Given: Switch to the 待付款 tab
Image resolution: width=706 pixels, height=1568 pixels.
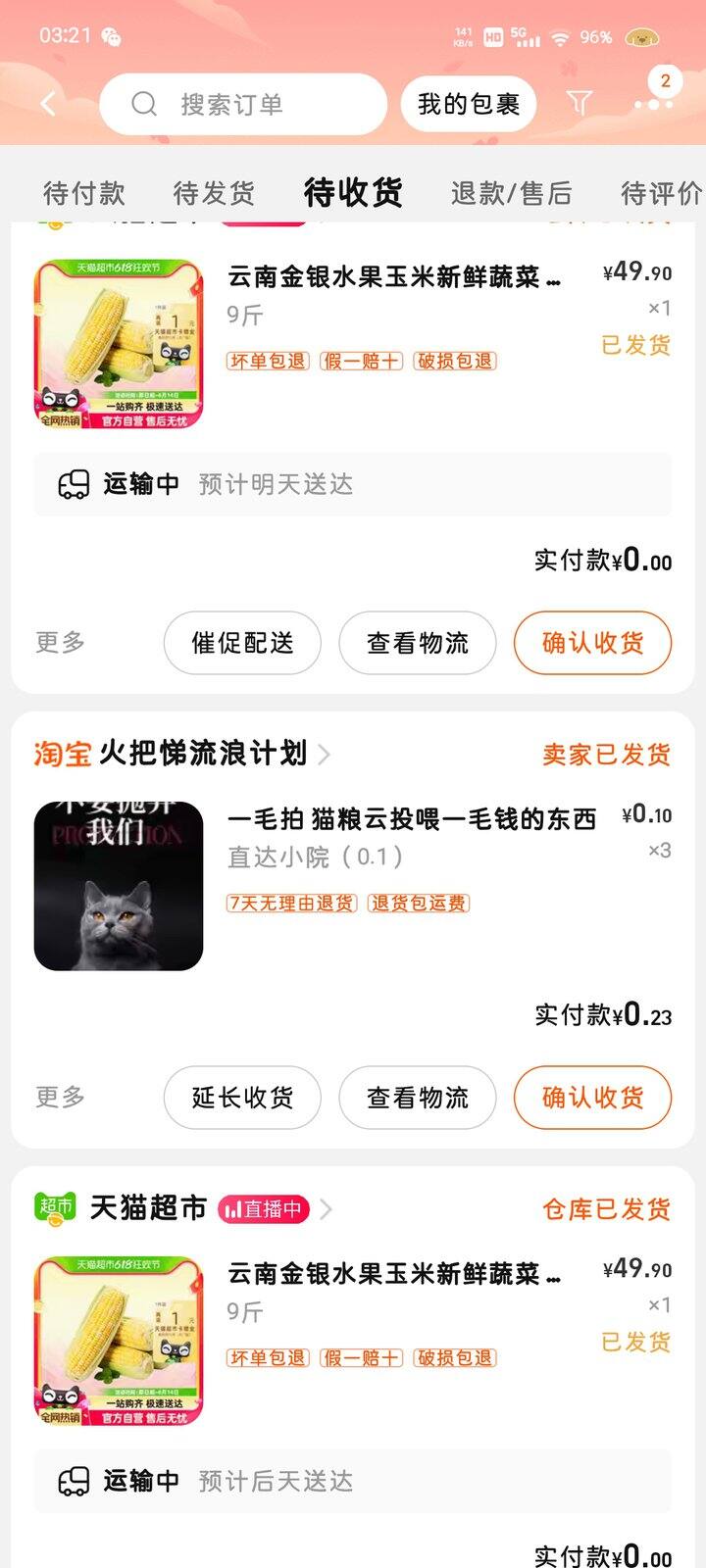Looking at the screenshot, I should [x=84, y=193].
